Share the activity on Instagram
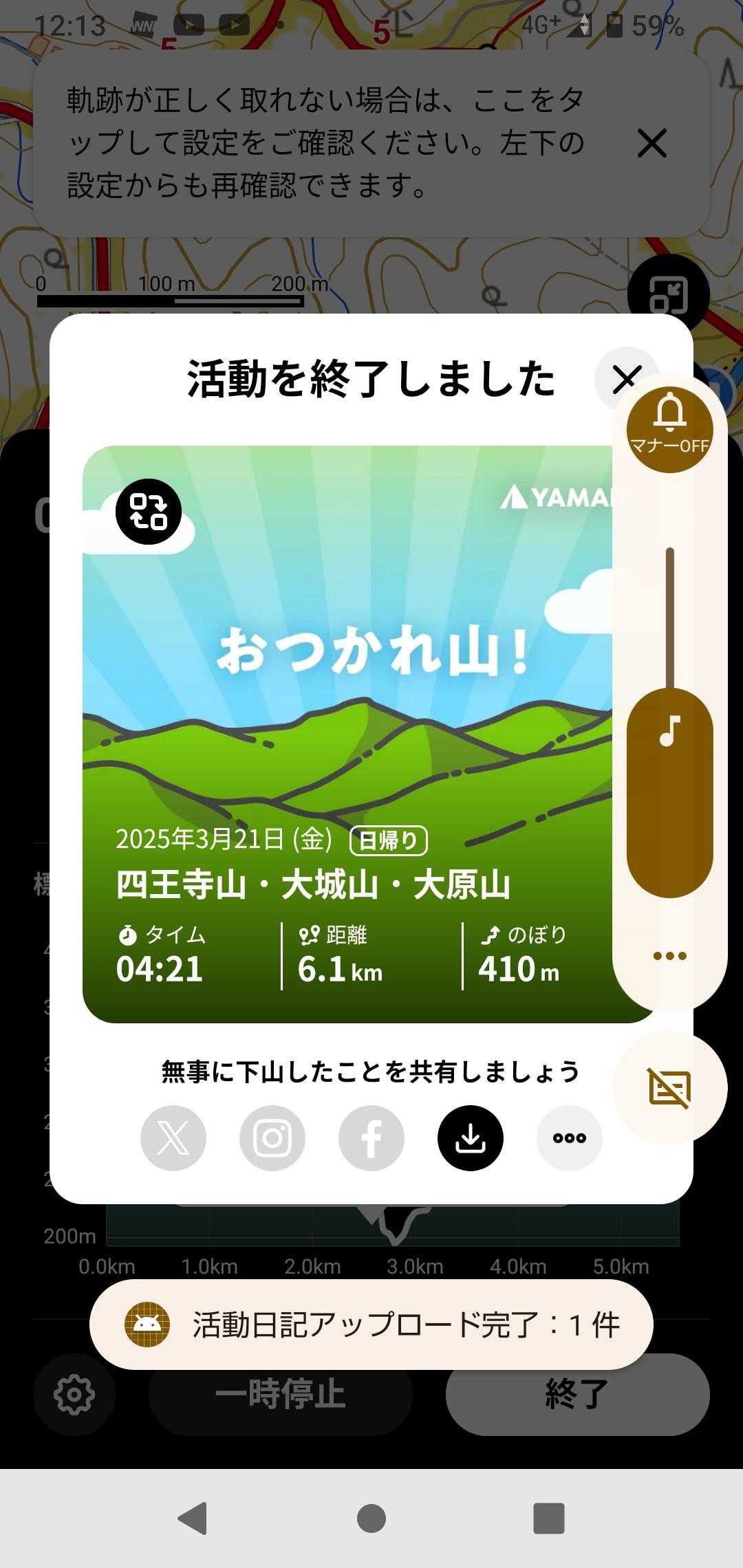 (272, 1138)
